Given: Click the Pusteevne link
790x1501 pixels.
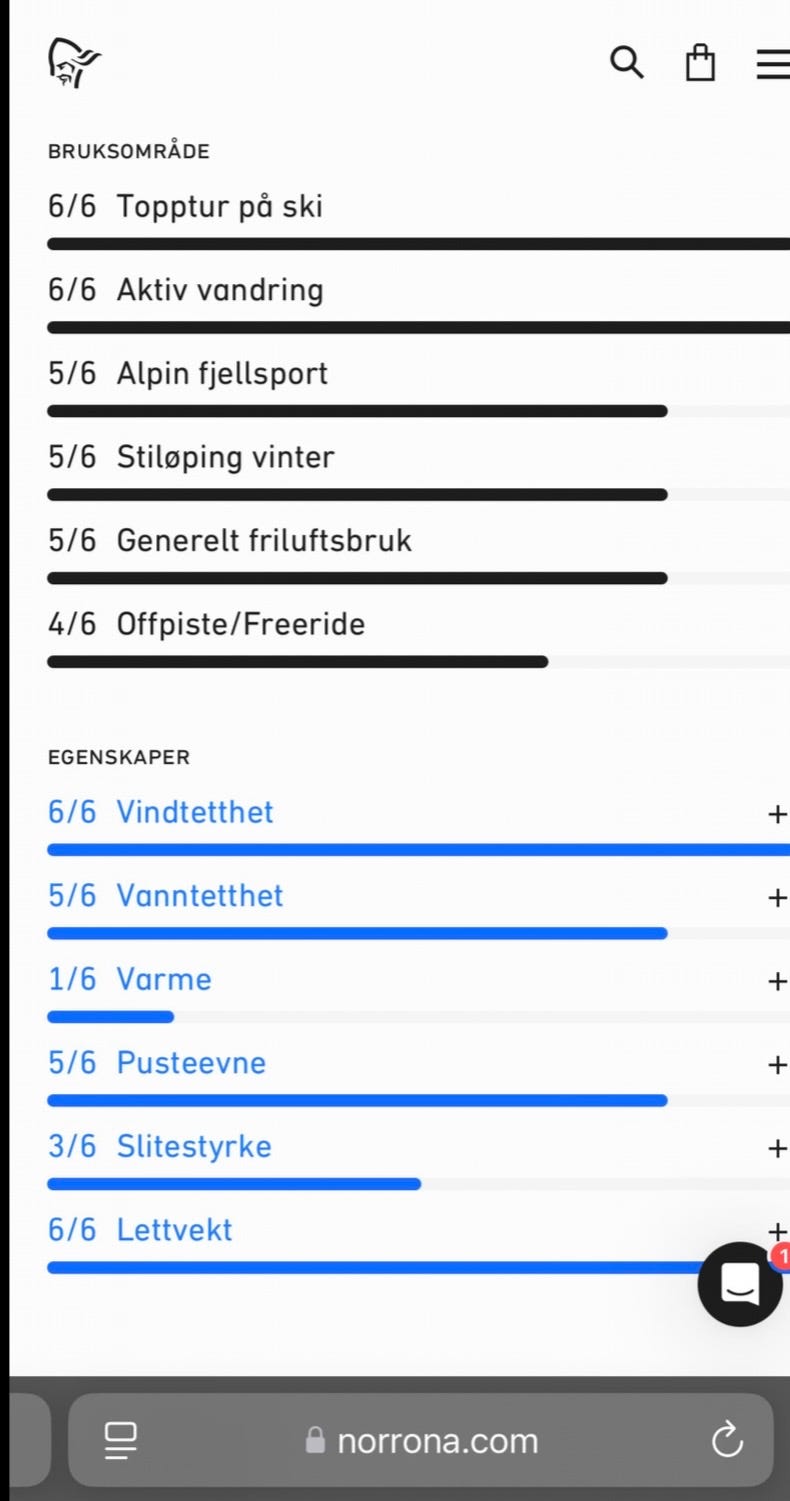Looking at the screenshot, I should coord(192,1063).
